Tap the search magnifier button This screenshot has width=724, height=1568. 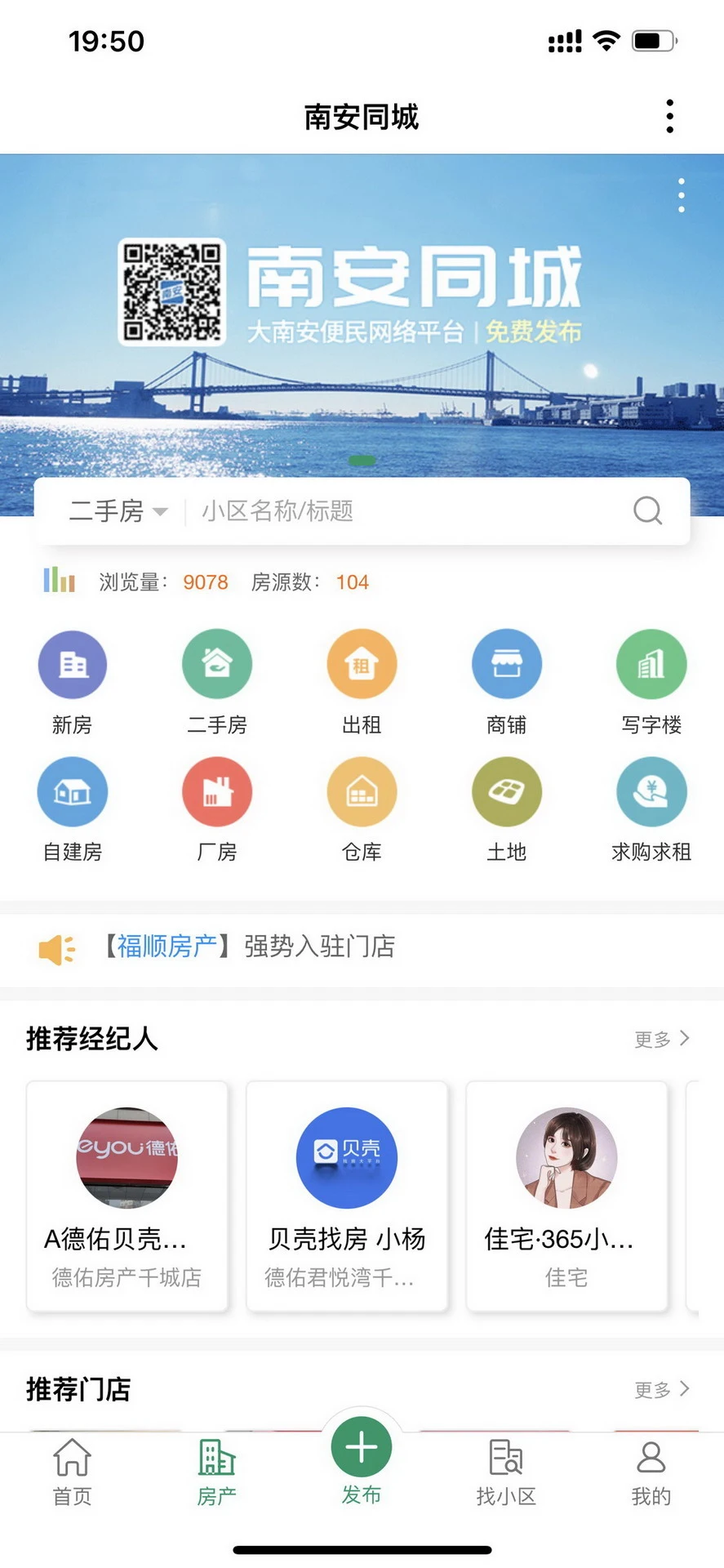click(647, 511)
